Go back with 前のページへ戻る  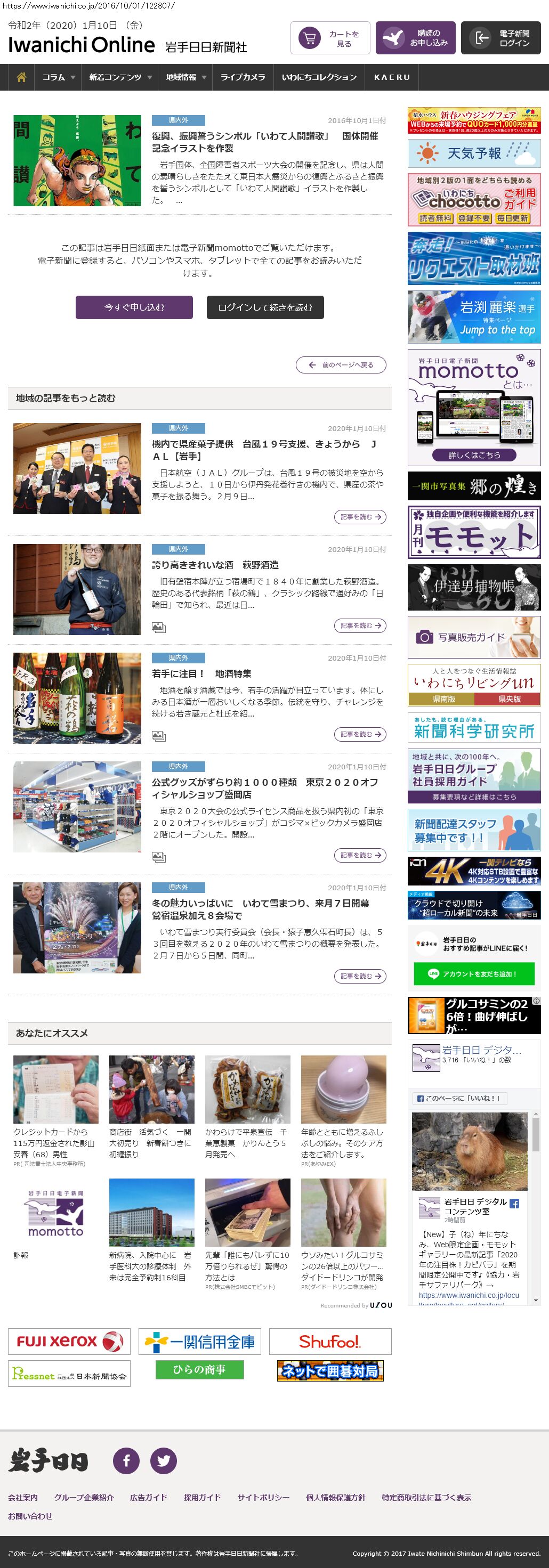[341, 364]
